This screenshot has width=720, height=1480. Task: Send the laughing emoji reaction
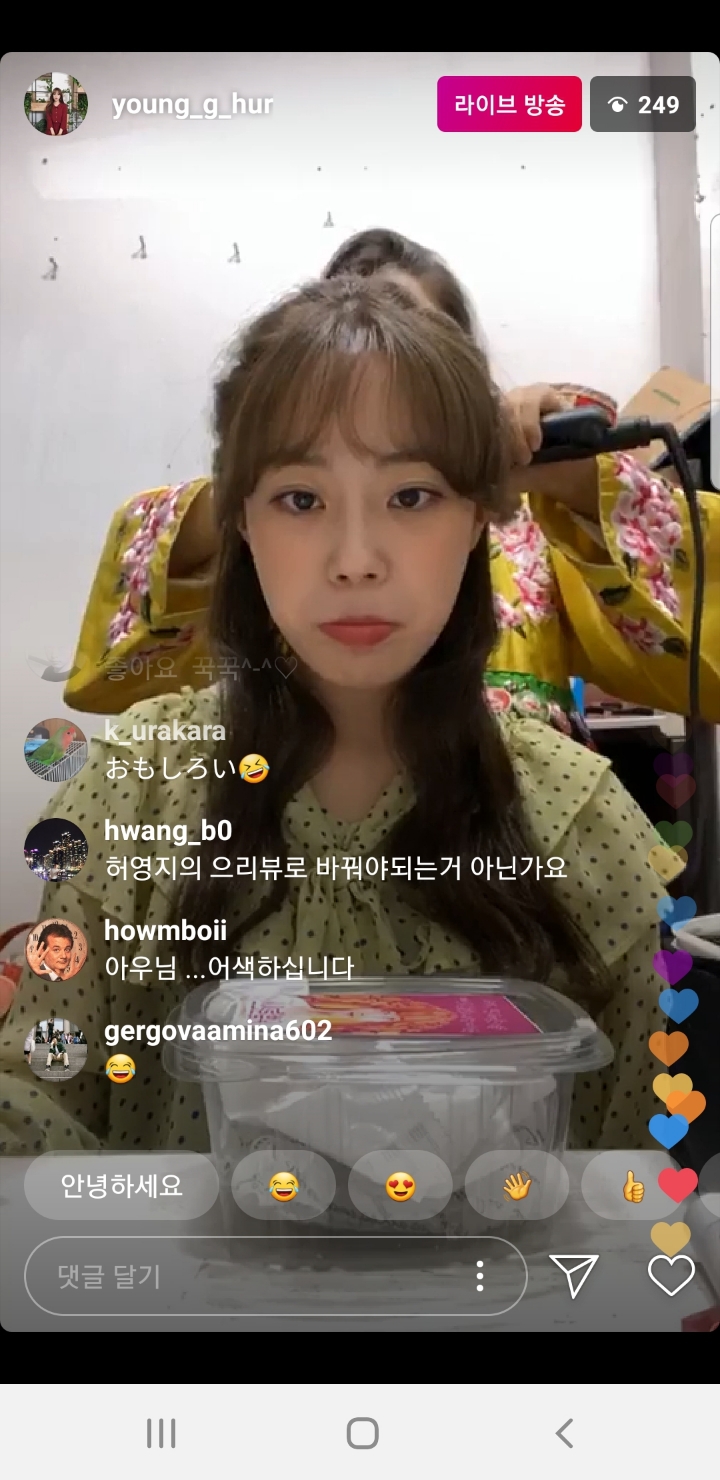click(x=284, y=1186)
